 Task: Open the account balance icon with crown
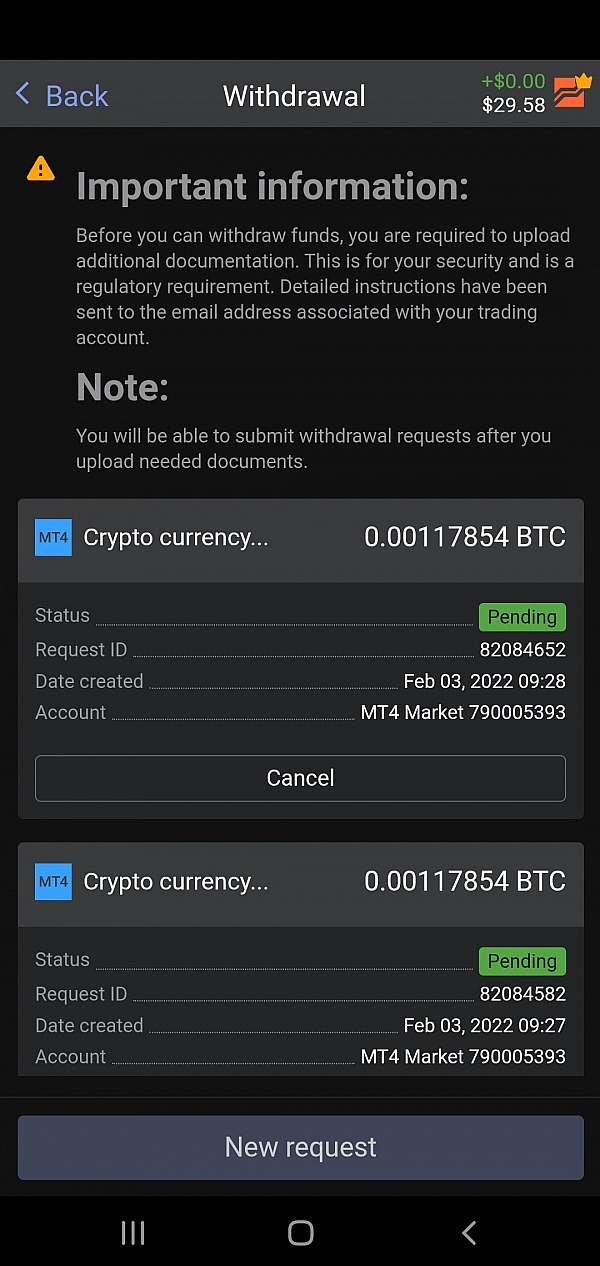click(x=572, y=90)
